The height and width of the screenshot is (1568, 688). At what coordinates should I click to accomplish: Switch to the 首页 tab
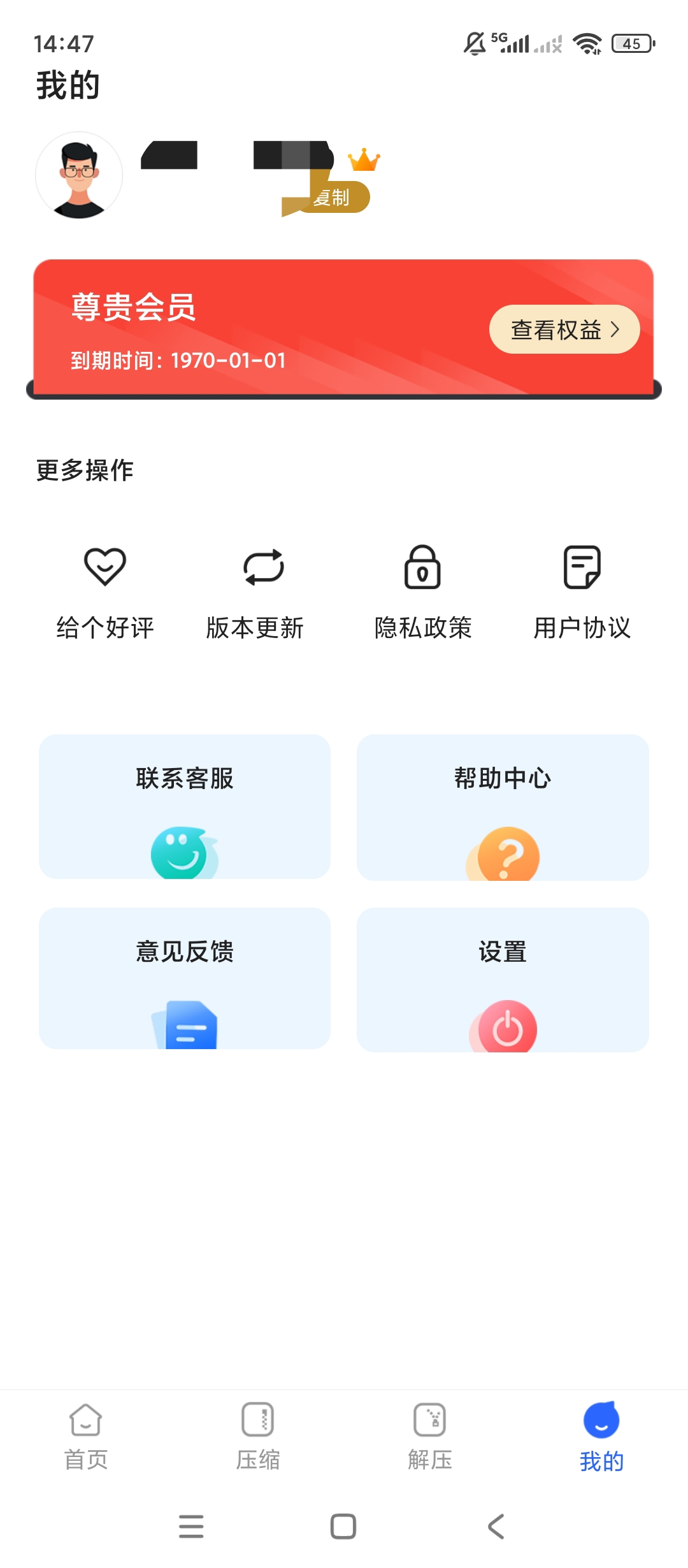86,1437
